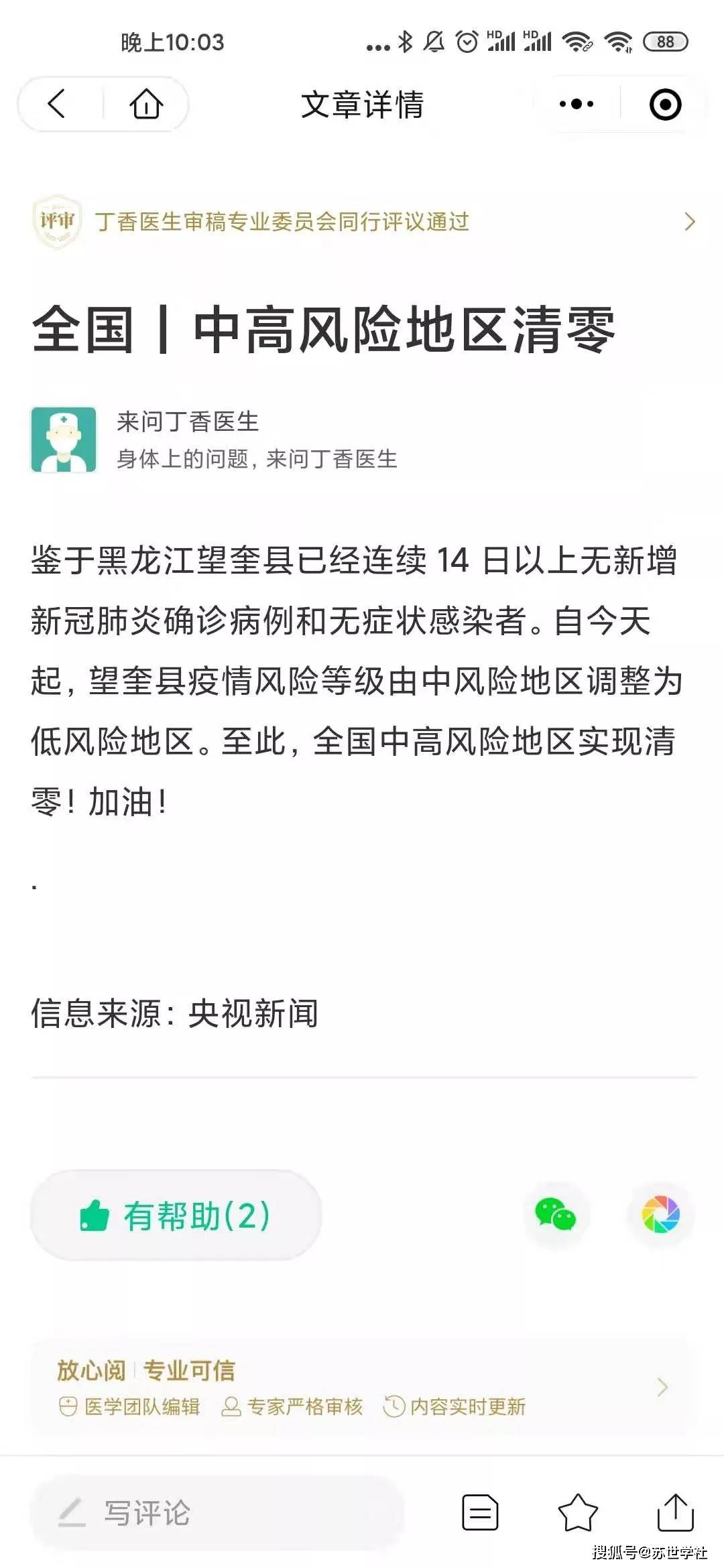Tap the 写评论 comment field

(217, 1513)
